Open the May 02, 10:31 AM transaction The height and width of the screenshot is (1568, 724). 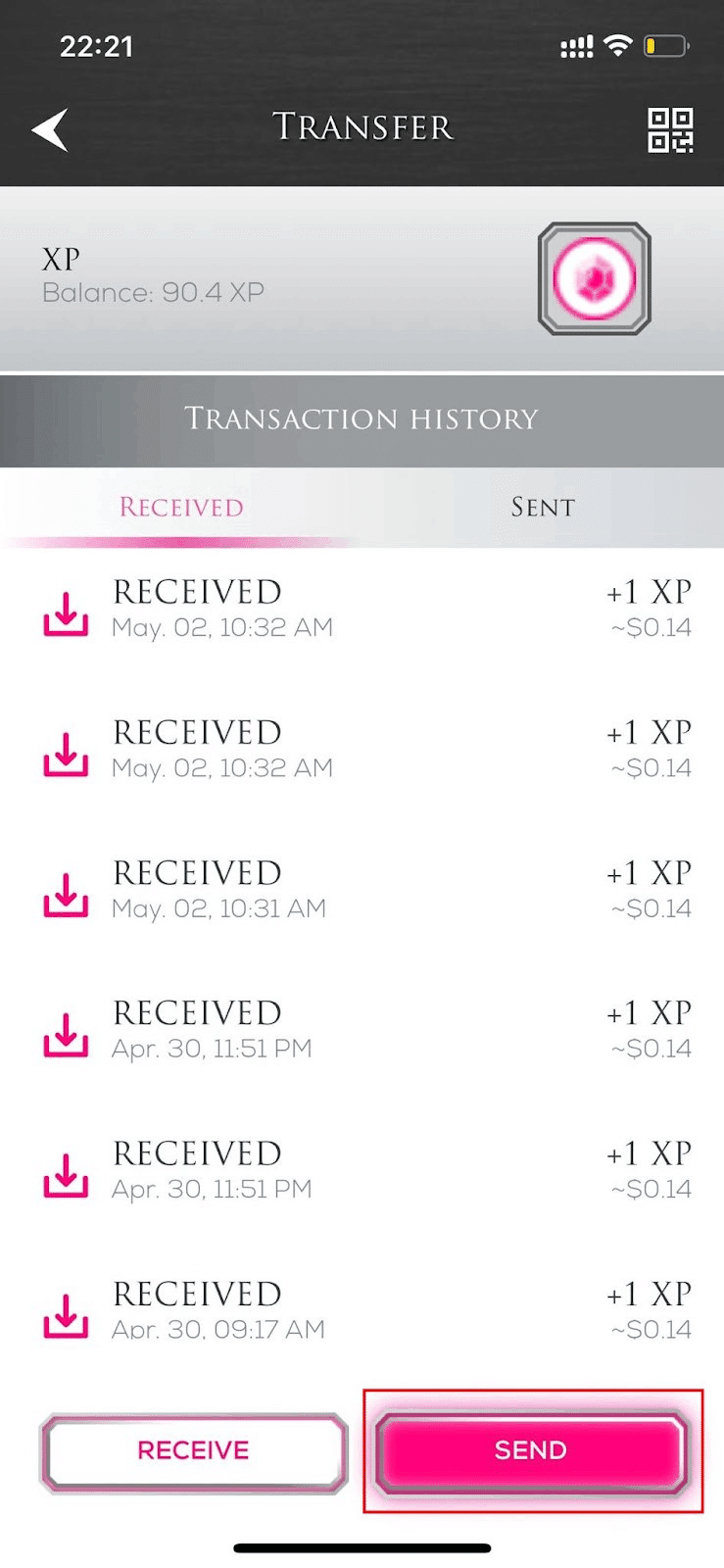(362, 891)
